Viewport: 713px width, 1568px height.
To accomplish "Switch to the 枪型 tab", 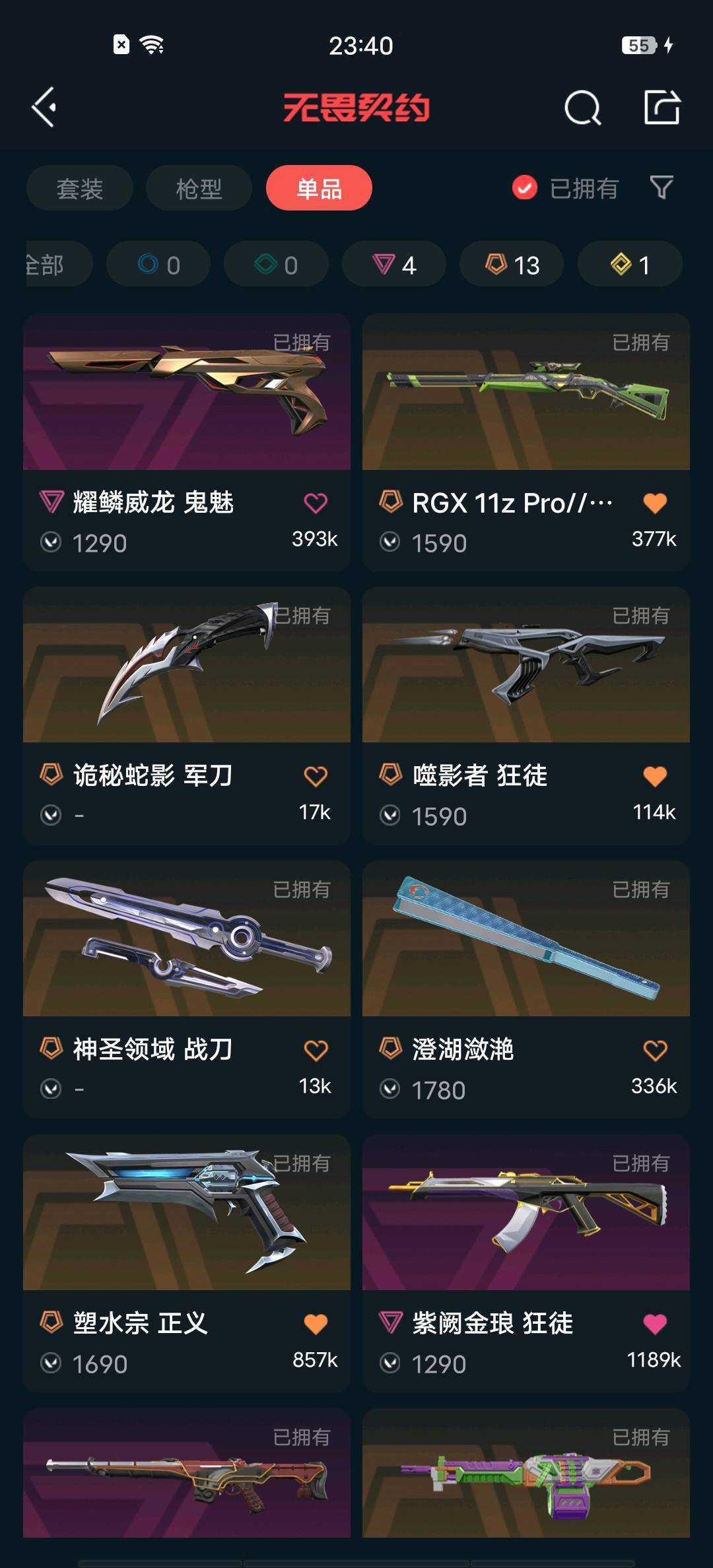I will [199, 189].
